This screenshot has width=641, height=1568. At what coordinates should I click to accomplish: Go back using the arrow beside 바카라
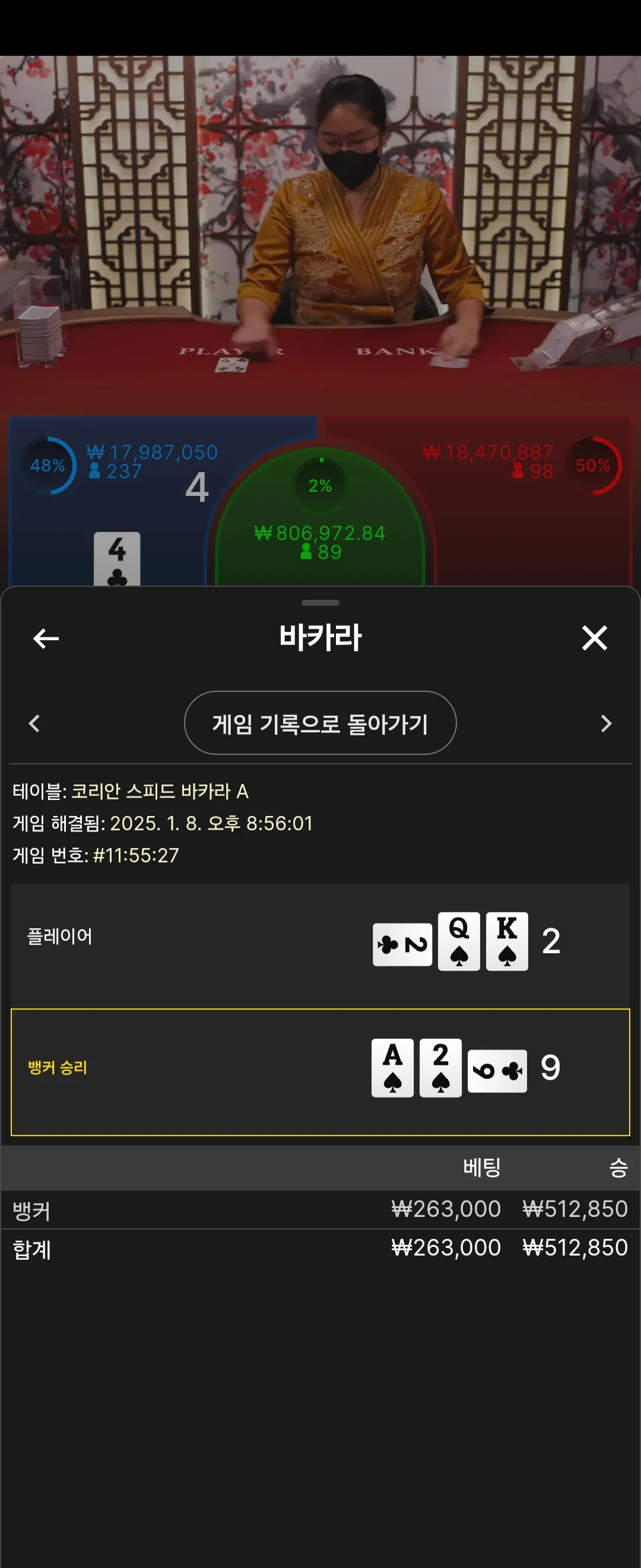[46, 638]
